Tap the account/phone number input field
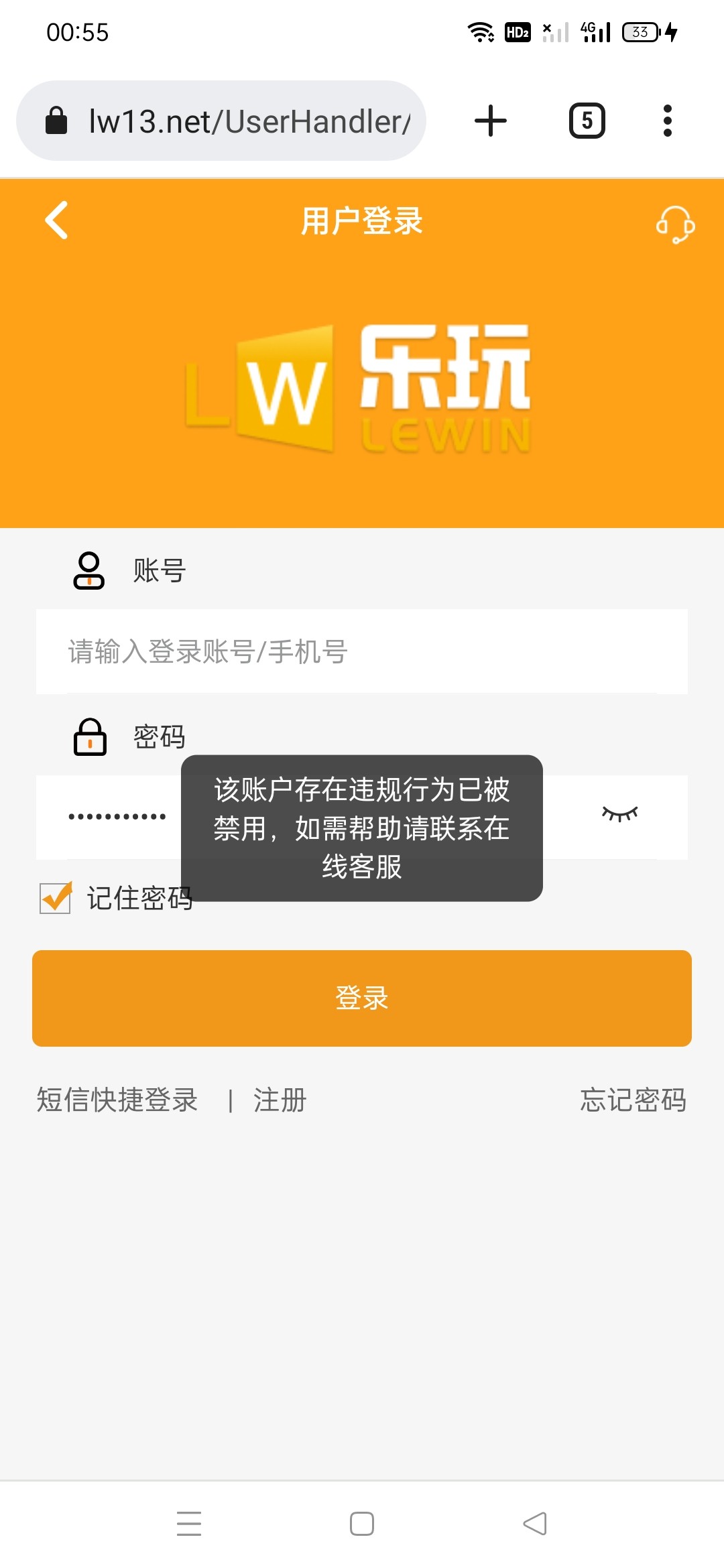 [x=362, y=651]
